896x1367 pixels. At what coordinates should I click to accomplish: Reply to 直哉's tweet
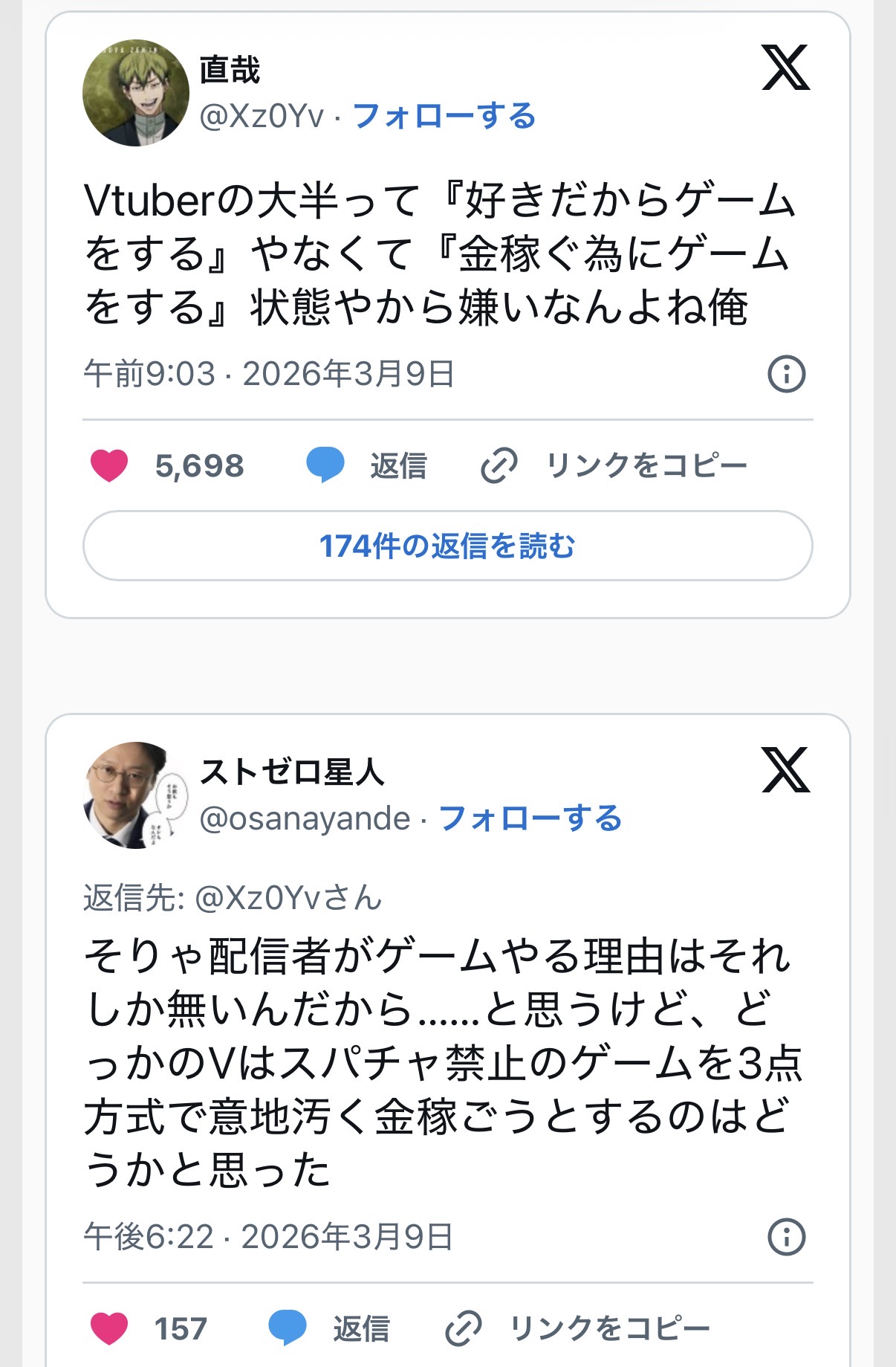point(366,466)
